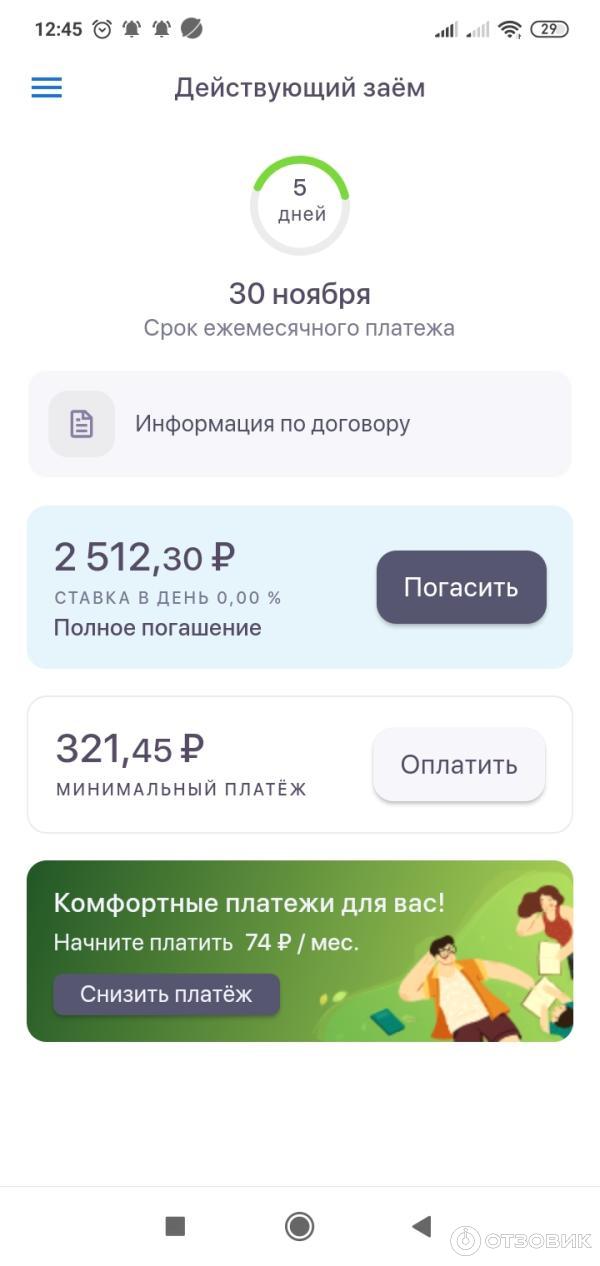The width and height of the screenshot is (600, 1266).
Task: Go to home screen via system home button
Action: pos(299,1226)
